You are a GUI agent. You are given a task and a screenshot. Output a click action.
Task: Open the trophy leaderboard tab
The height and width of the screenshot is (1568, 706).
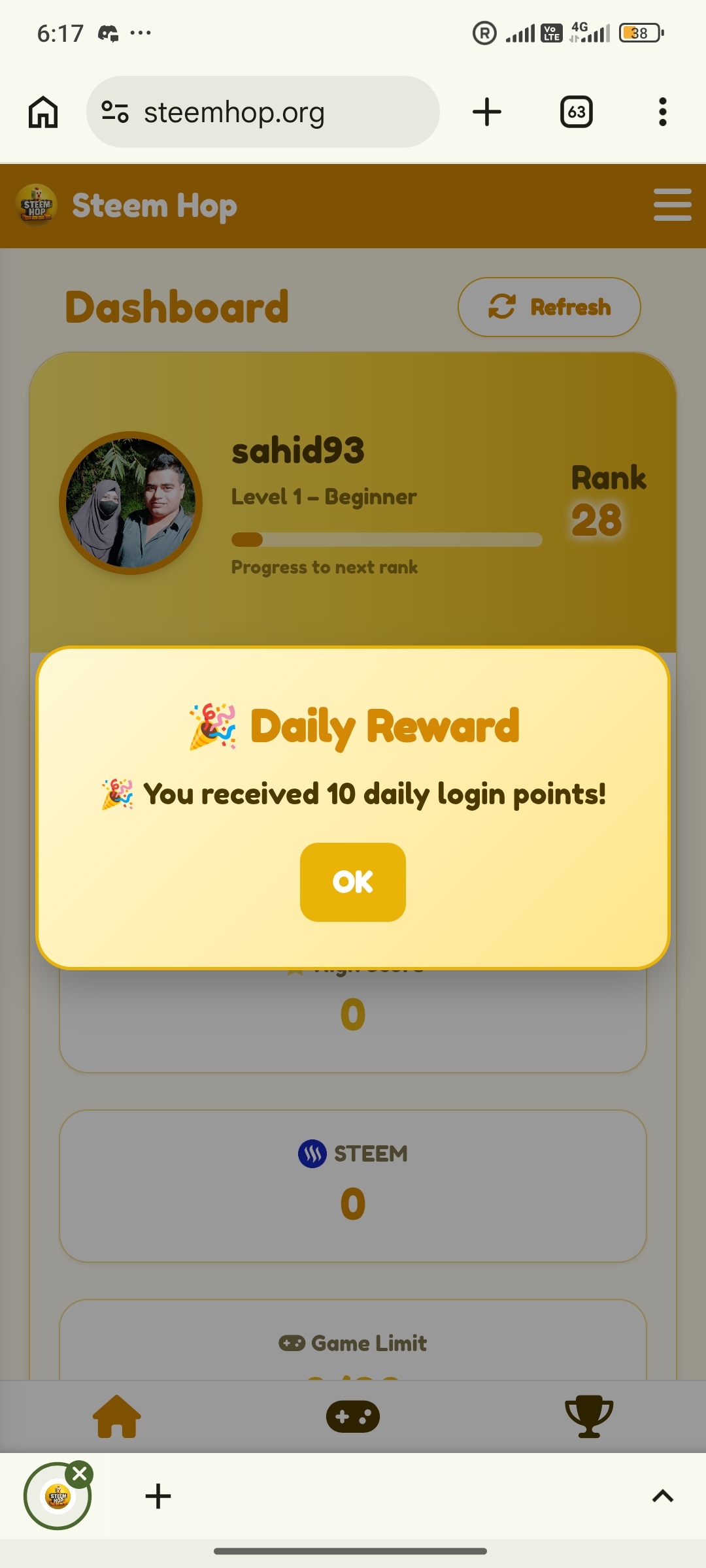point(588,1416)
